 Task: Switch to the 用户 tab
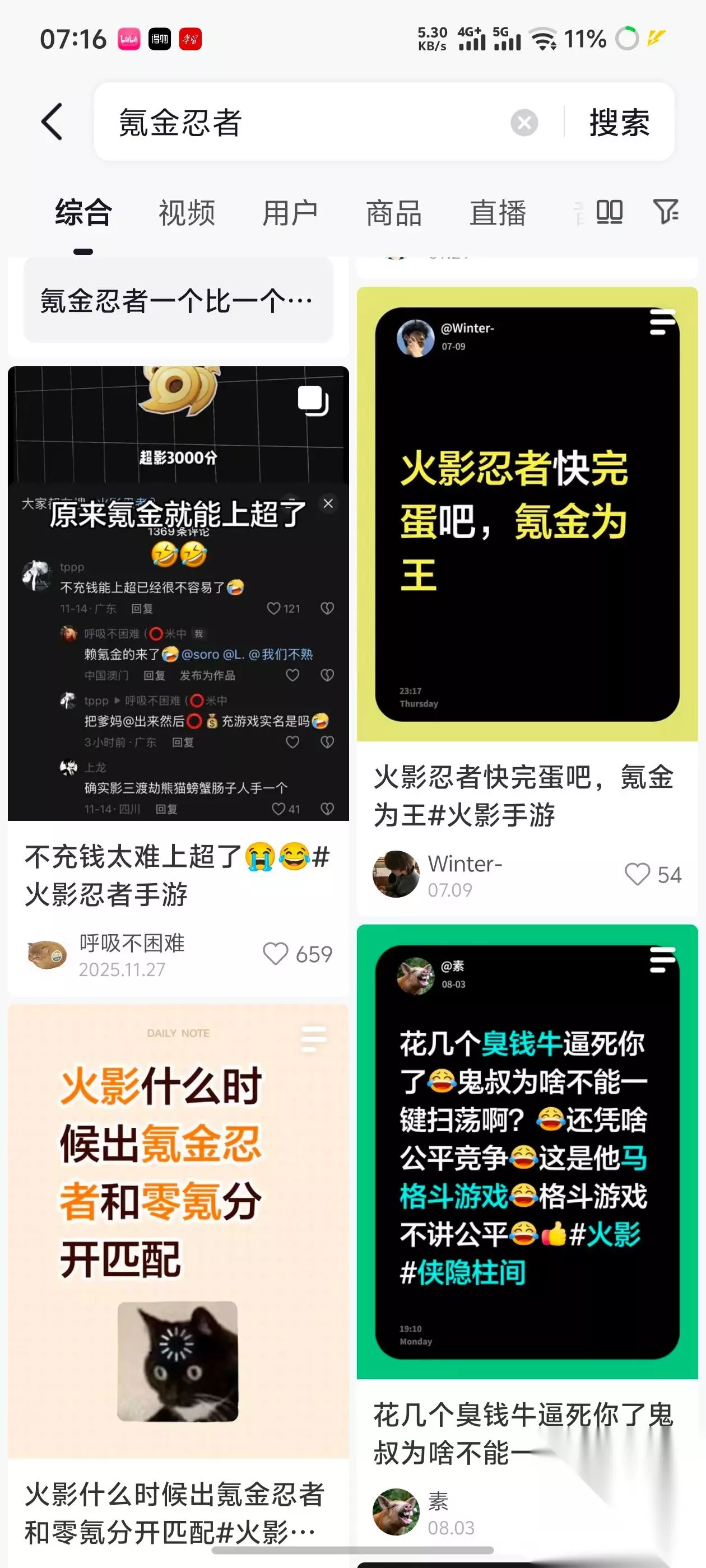click(290, 213)
